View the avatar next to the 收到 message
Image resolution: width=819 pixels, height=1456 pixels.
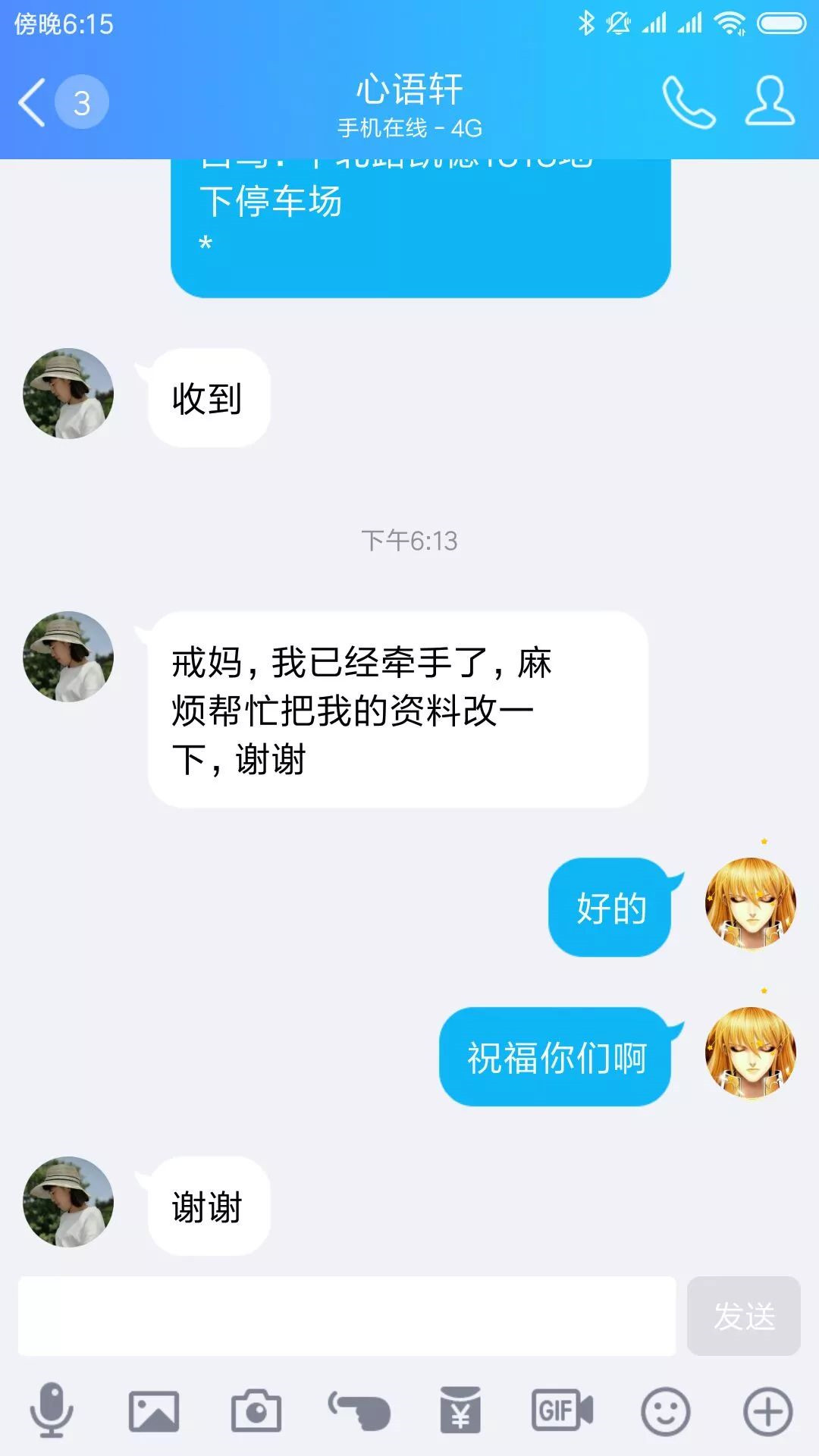point(68,394)
